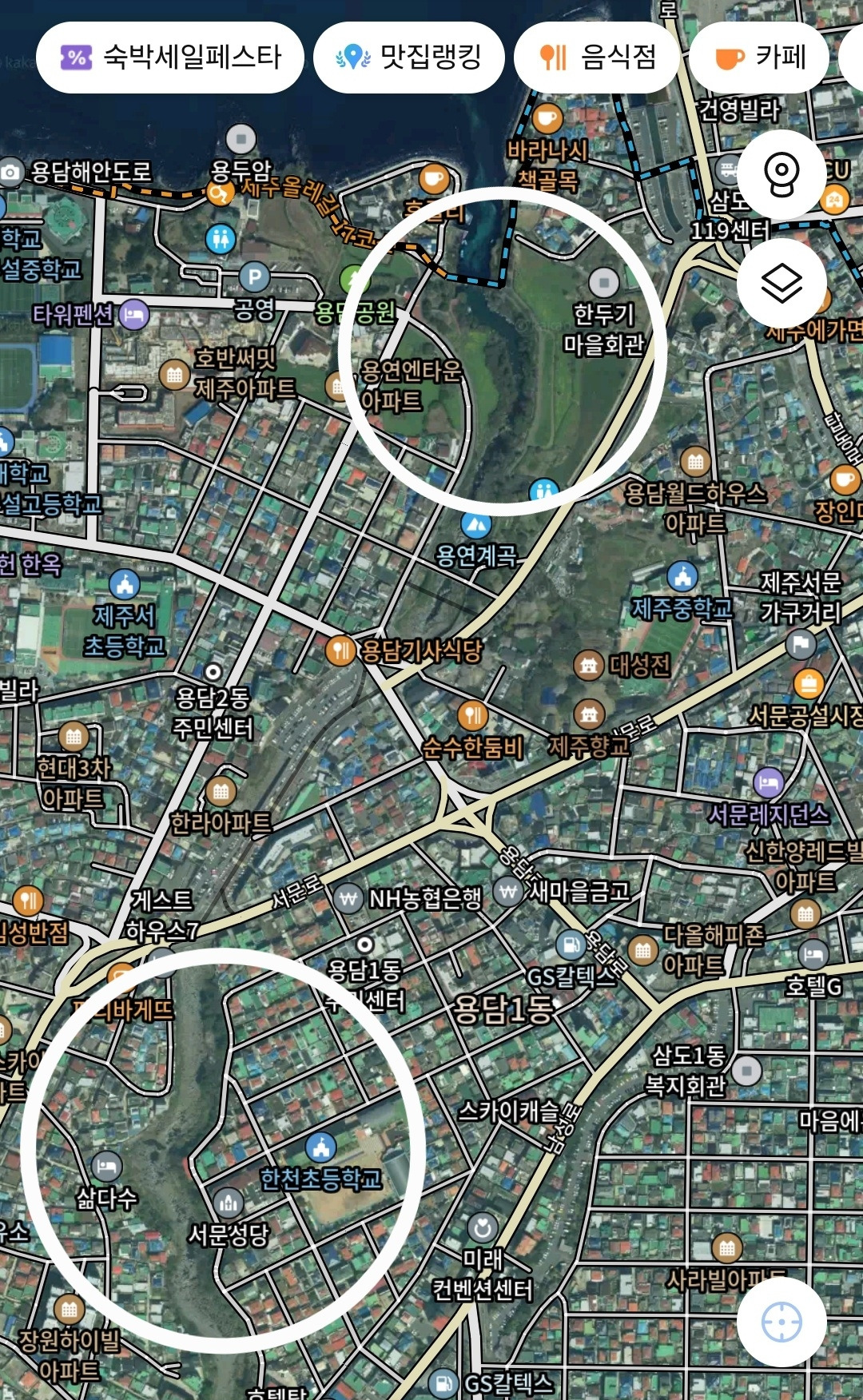Image resolution: width=863 pixels, height=1400 pixels.
Task: Select the 용연계곡 valley marker
Action: 476,523
